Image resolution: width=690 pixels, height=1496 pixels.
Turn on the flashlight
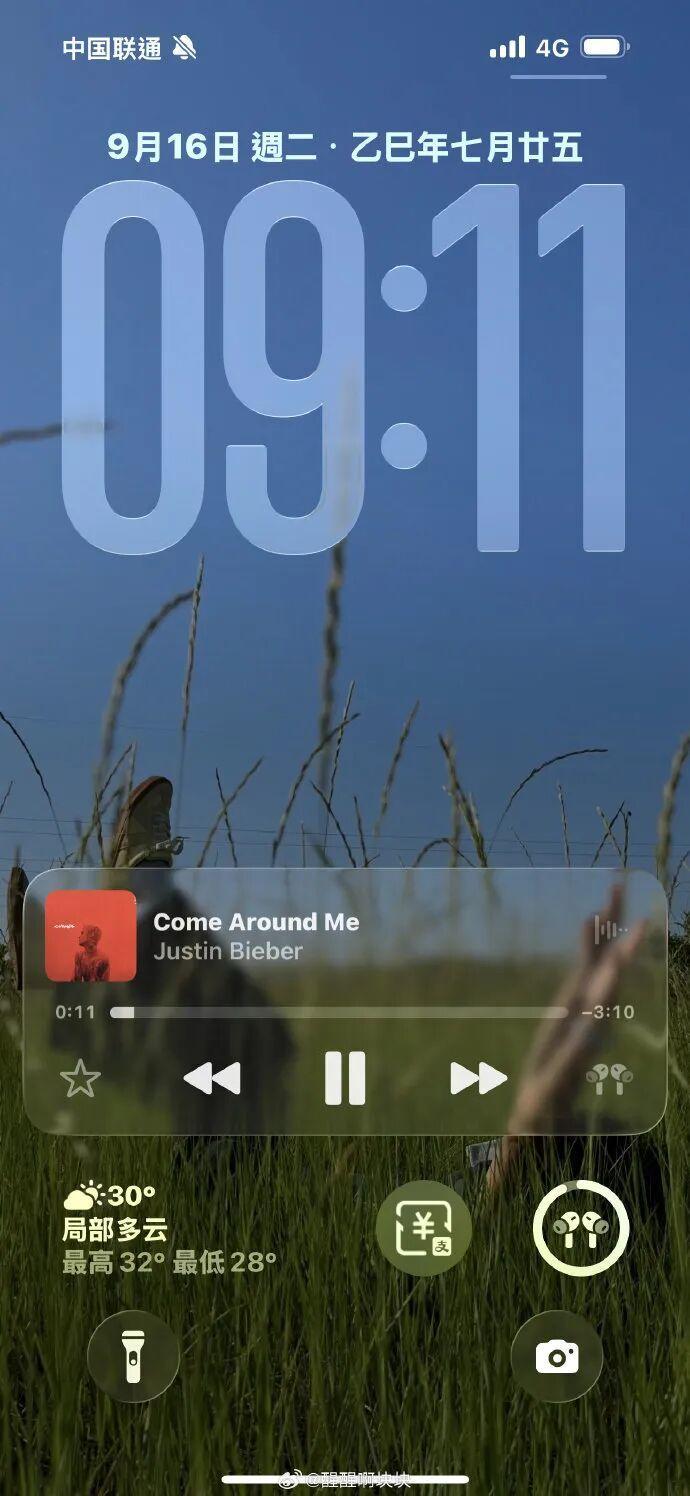133,1357
